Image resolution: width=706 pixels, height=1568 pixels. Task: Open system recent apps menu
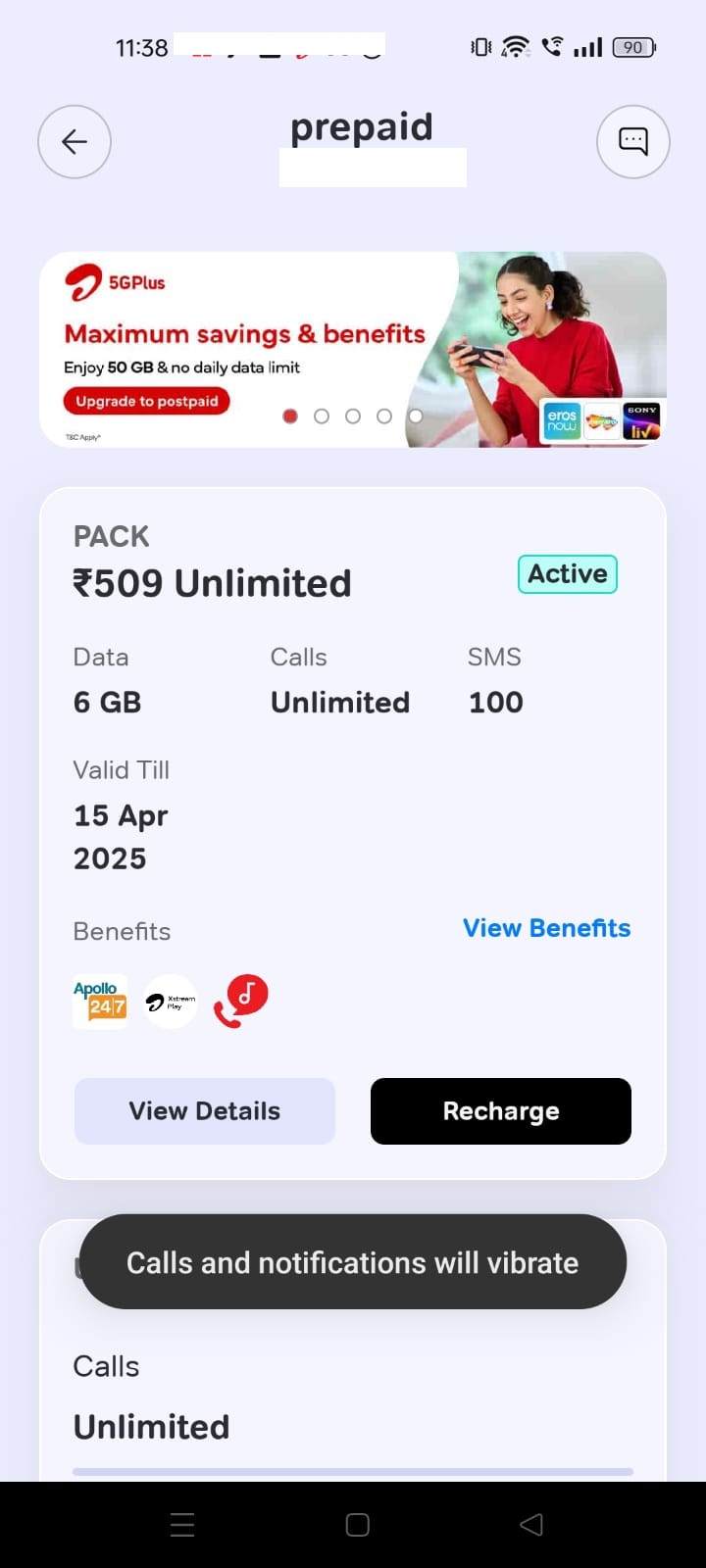click(182, 1525)
